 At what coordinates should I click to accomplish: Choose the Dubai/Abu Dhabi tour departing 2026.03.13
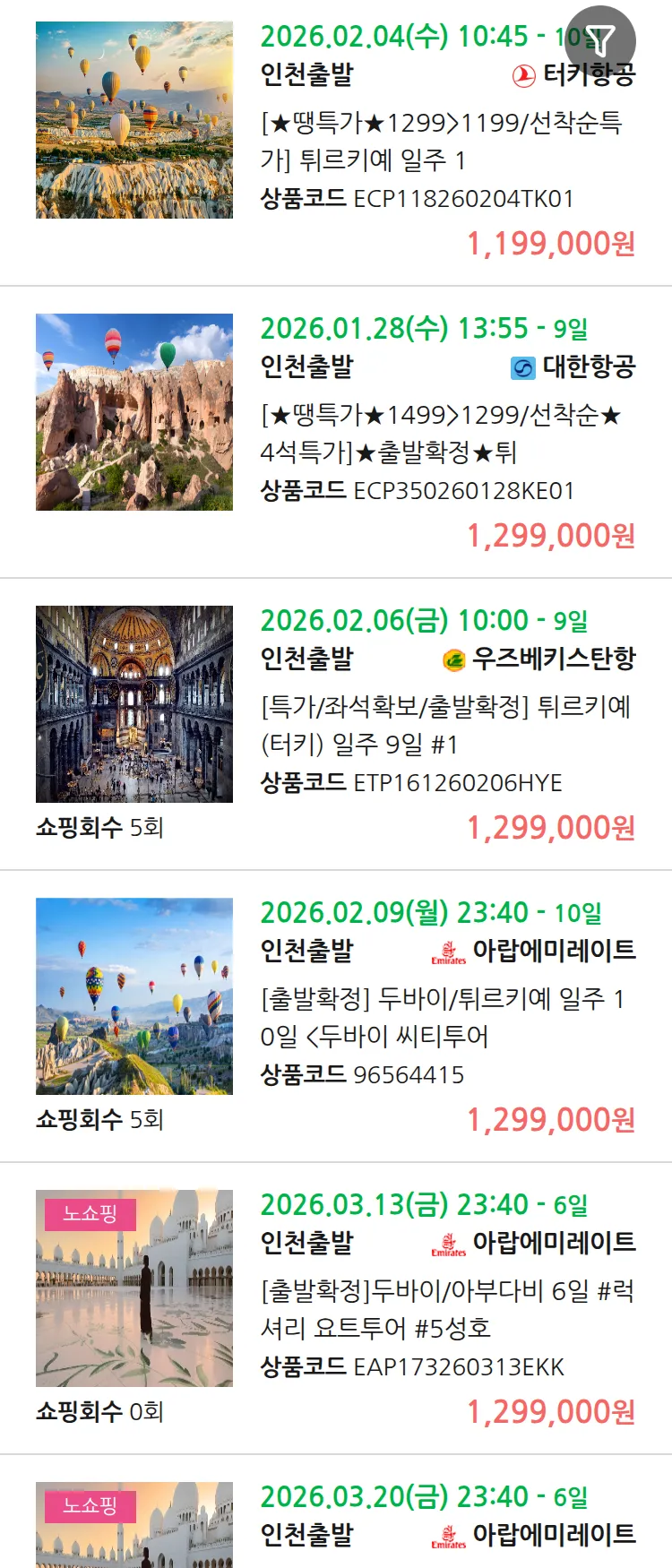tap(446, 1309)
